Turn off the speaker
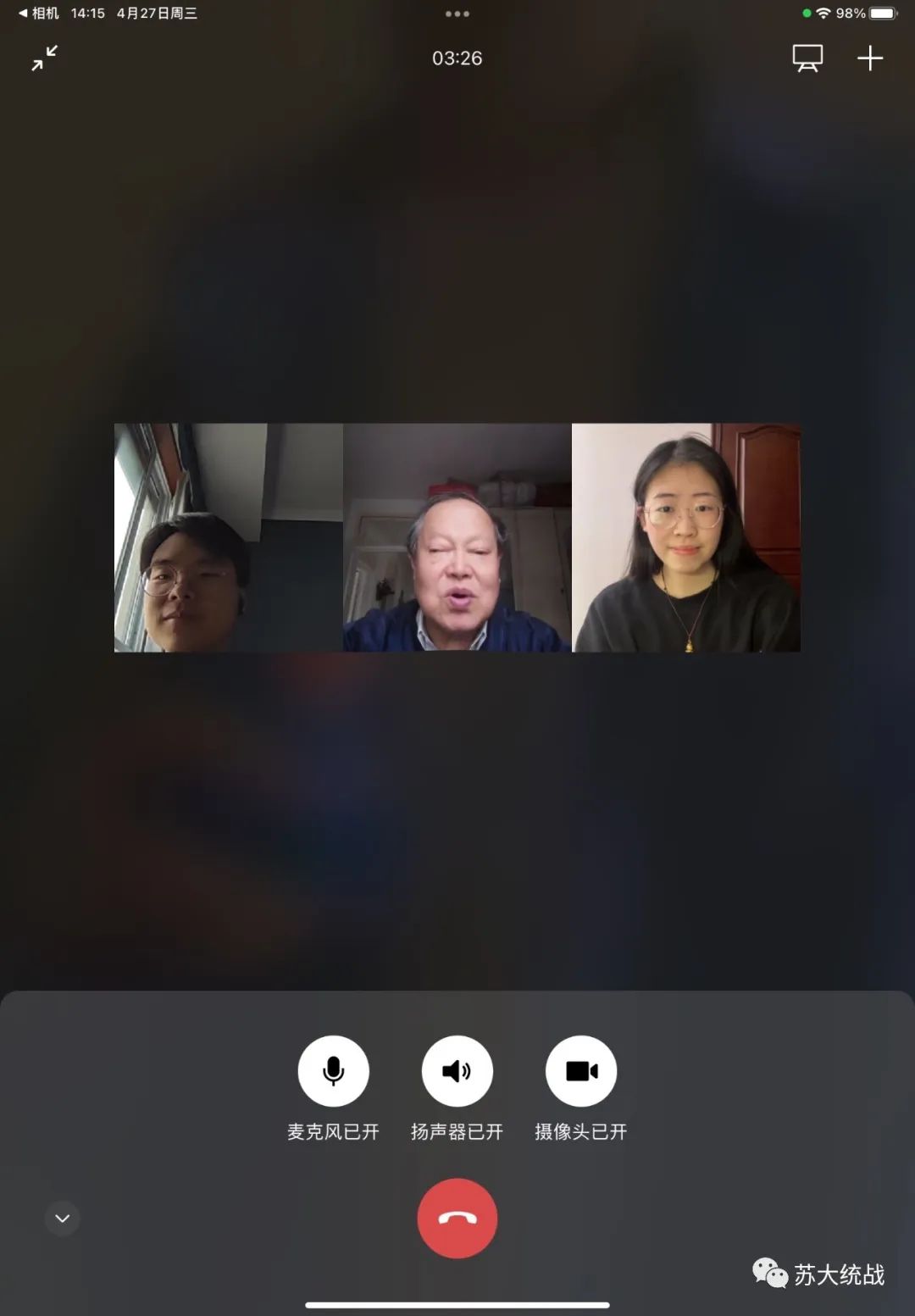Screen dimensions: 915x1316 [x=457, y=1071]
